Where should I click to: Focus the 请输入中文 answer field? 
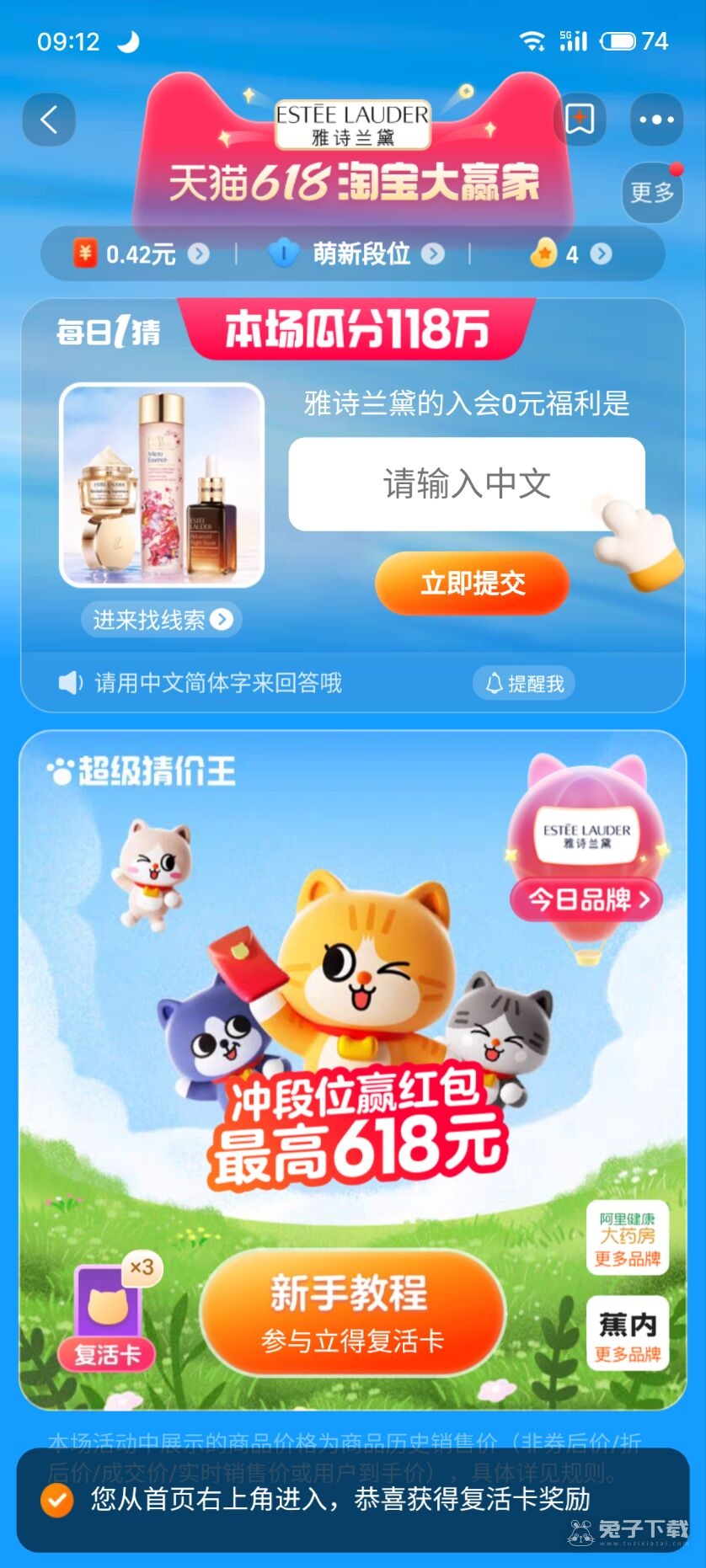pos(466,484)
